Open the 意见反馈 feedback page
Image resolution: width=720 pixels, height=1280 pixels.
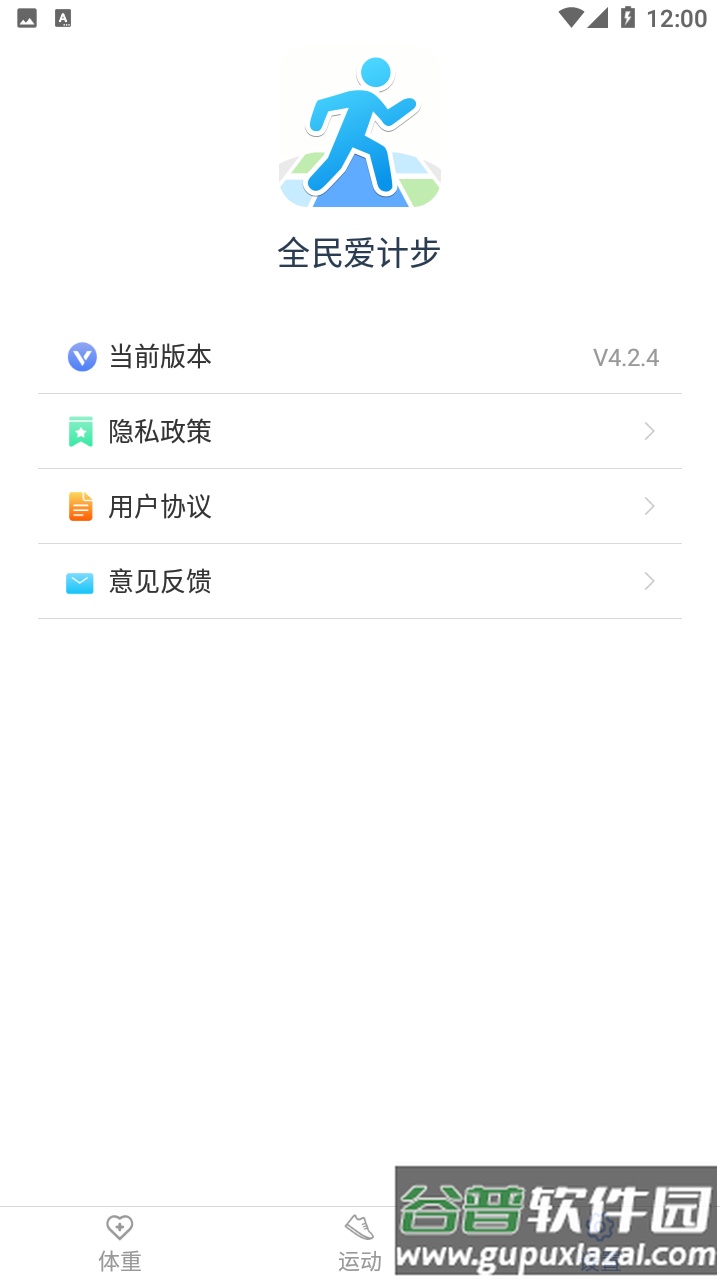coord(360,581)
